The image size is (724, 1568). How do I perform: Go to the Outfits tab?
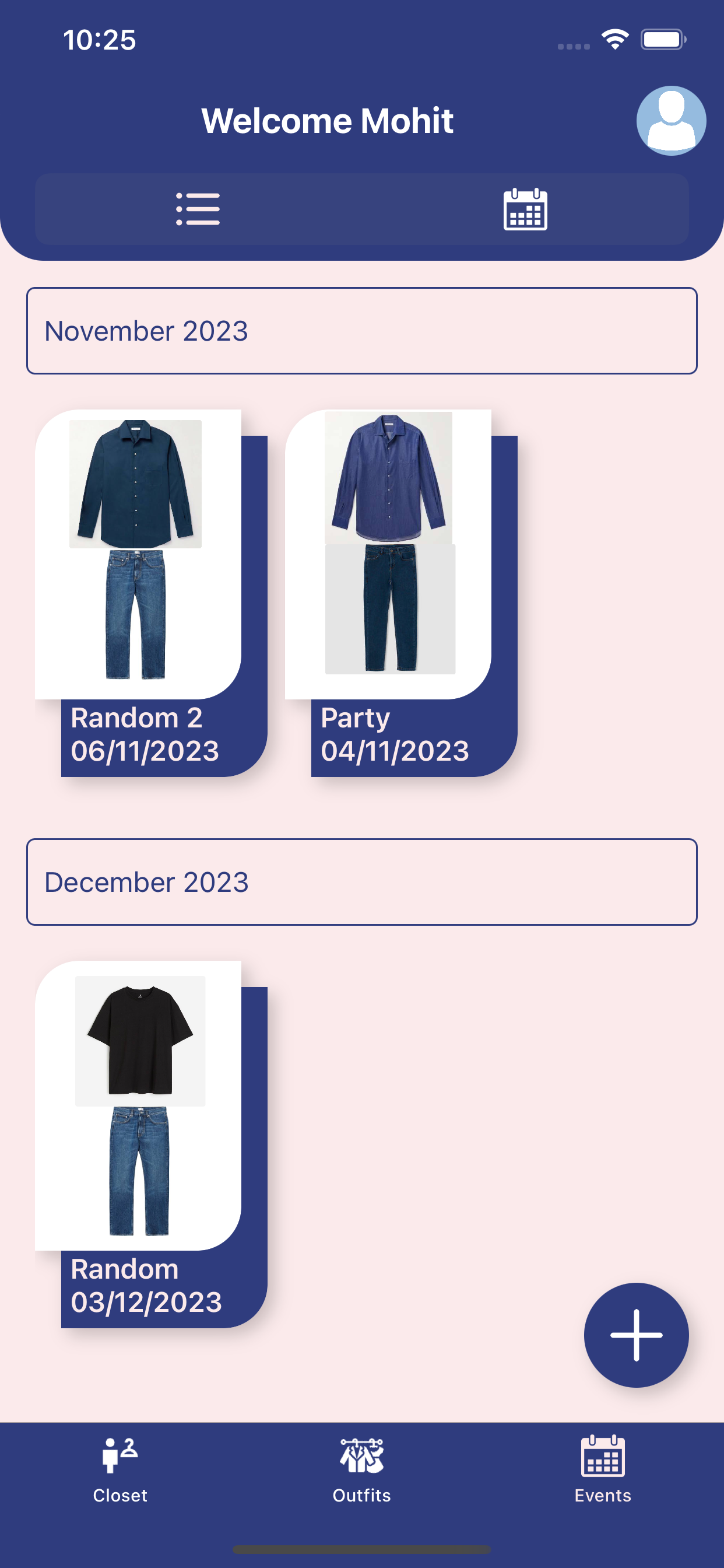coord(361,1469)
